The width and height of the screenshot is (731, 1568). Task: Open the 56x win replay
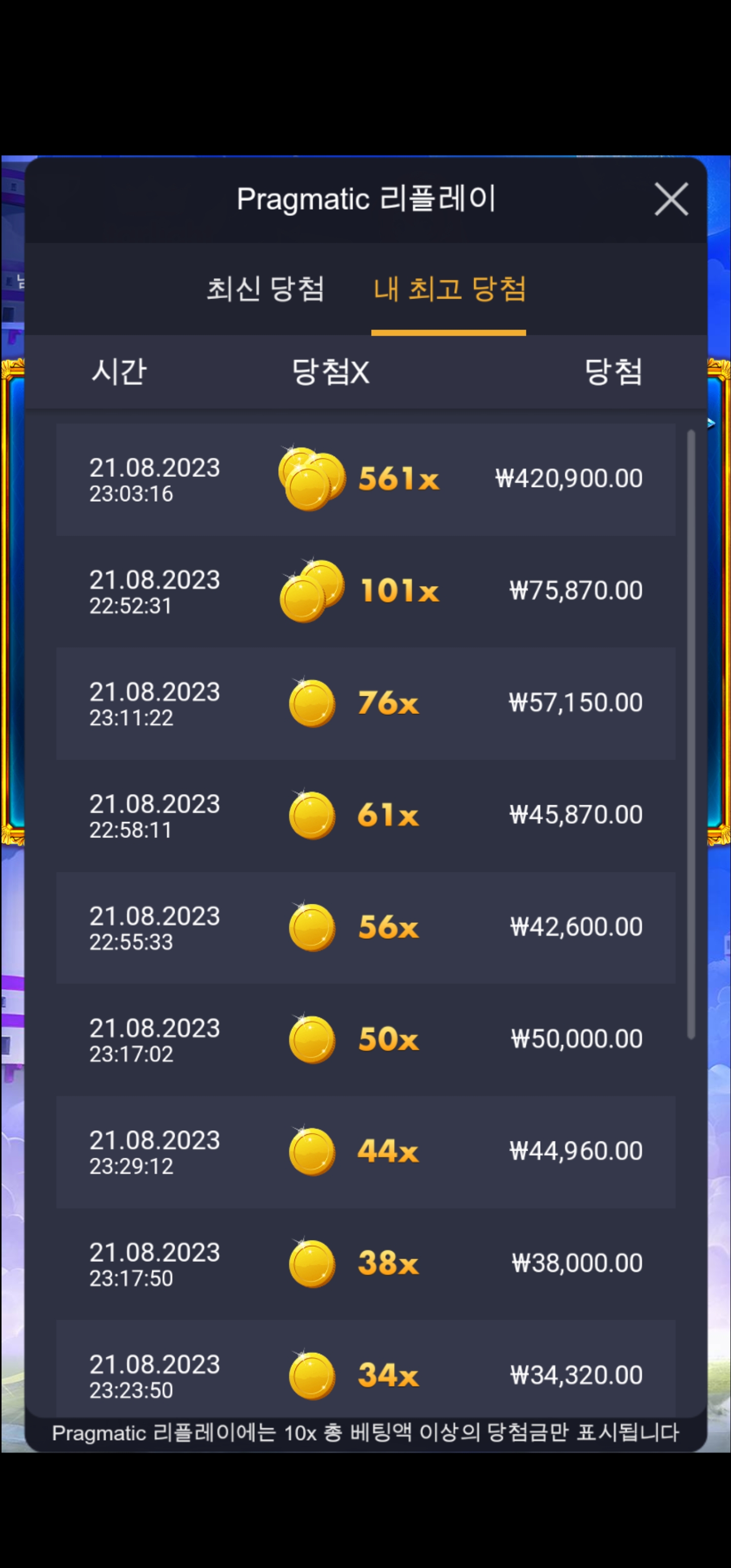366,928
